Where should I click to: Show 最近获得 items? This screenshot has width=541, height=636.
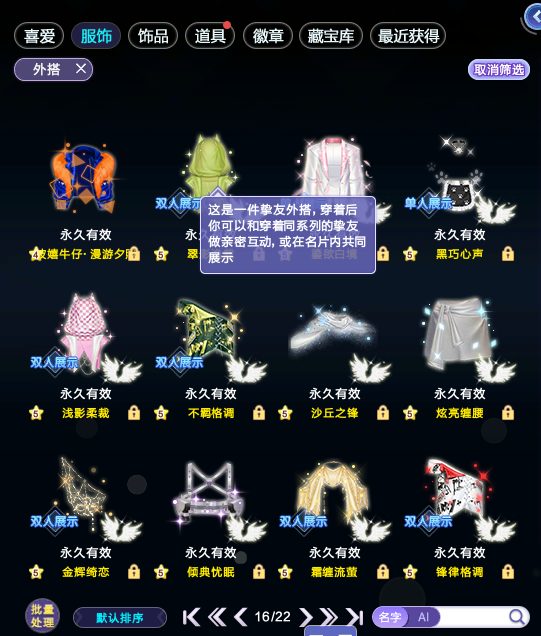click(x=408, y=36)
